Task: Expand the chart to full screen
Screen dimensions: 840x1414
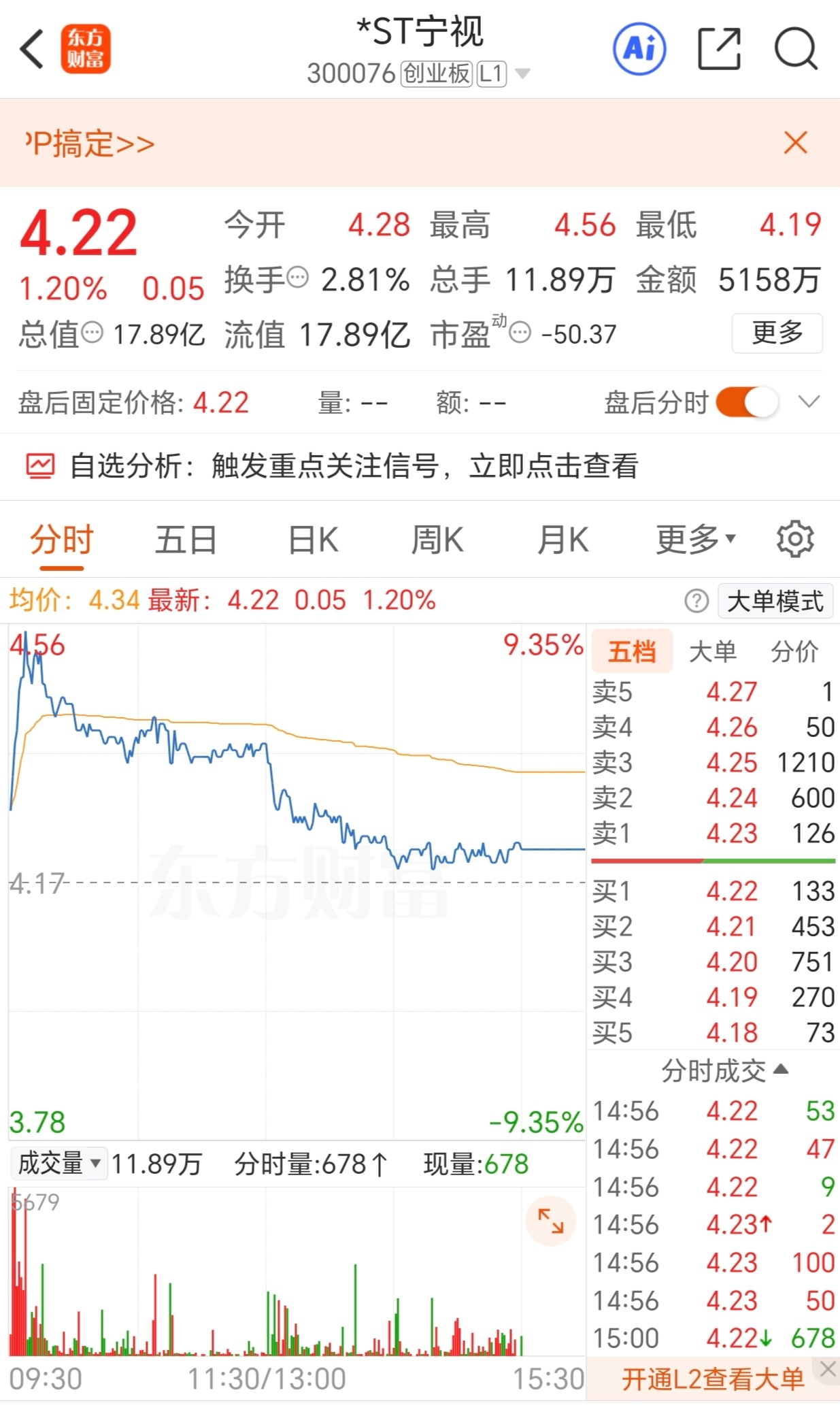Action: [551, 1220]
